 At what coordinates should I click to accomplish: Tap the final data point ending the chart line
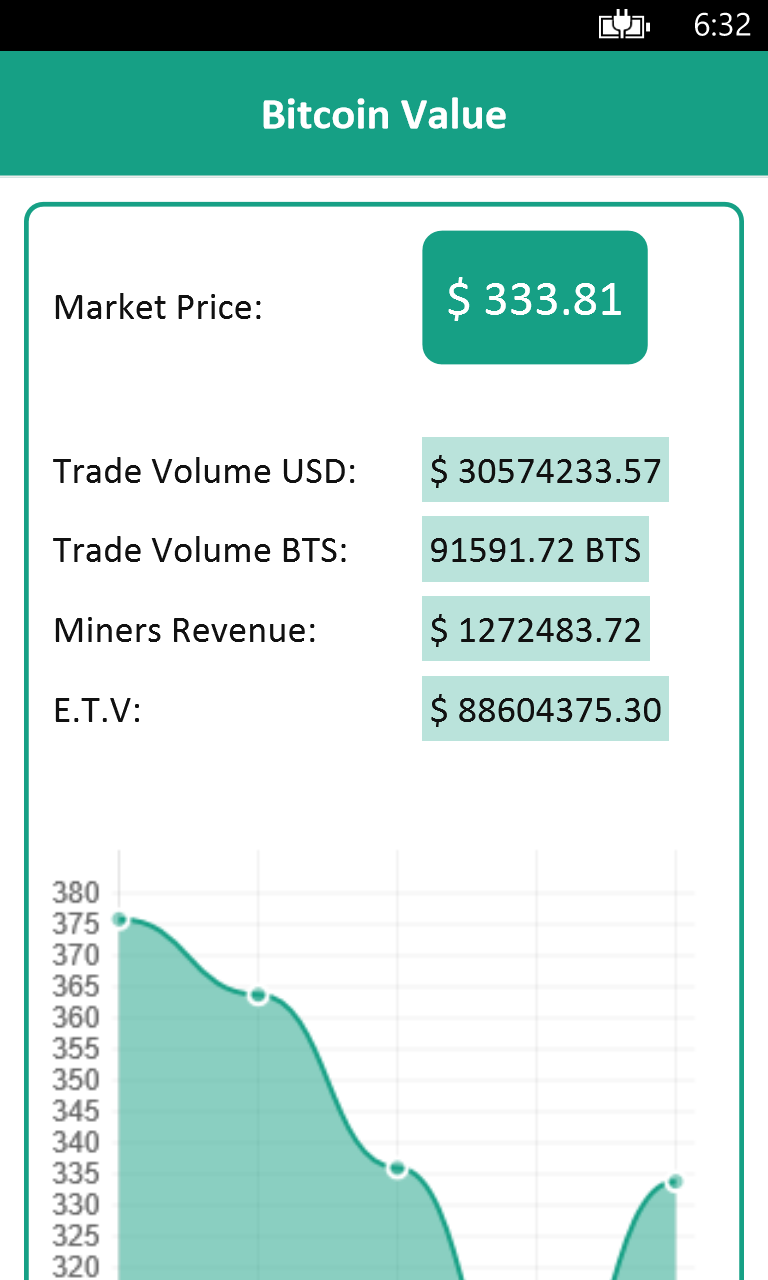(675, 1182)
